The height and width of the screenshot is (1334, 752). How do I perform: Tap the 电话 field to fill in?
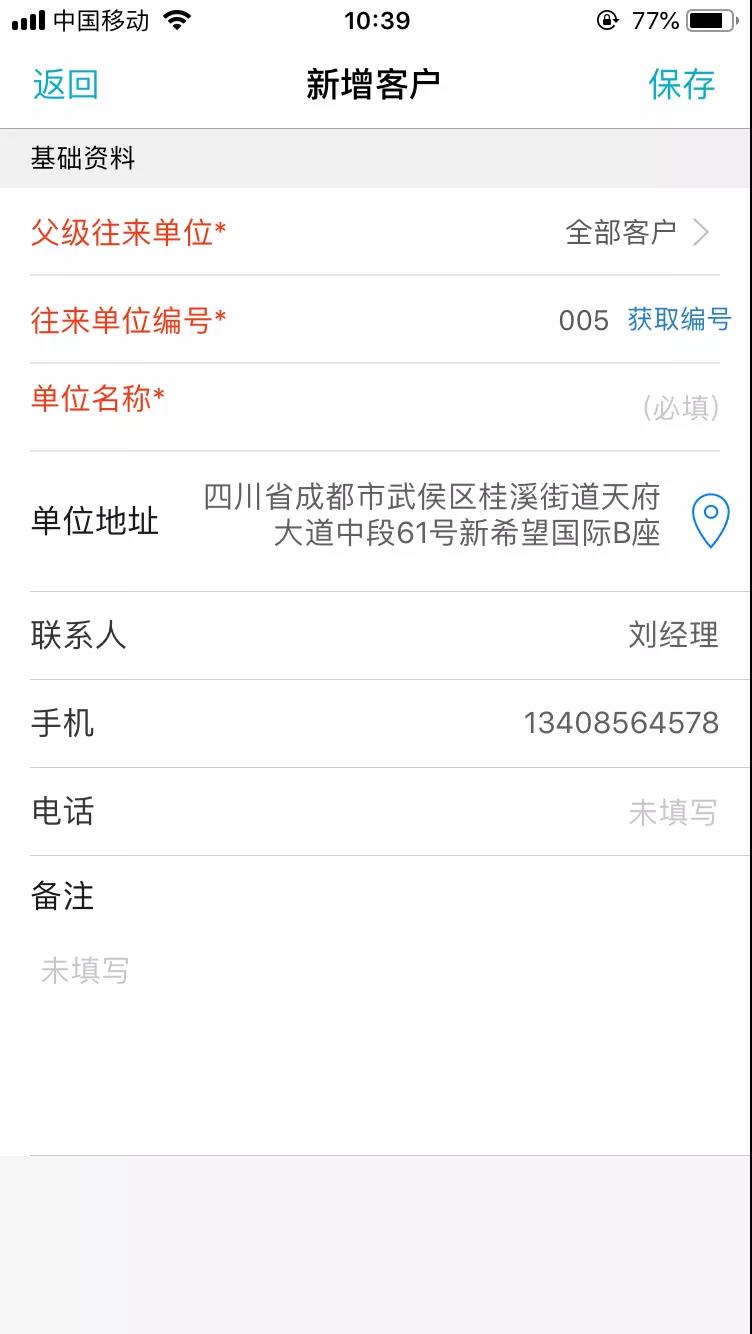(x=375, y=811)
